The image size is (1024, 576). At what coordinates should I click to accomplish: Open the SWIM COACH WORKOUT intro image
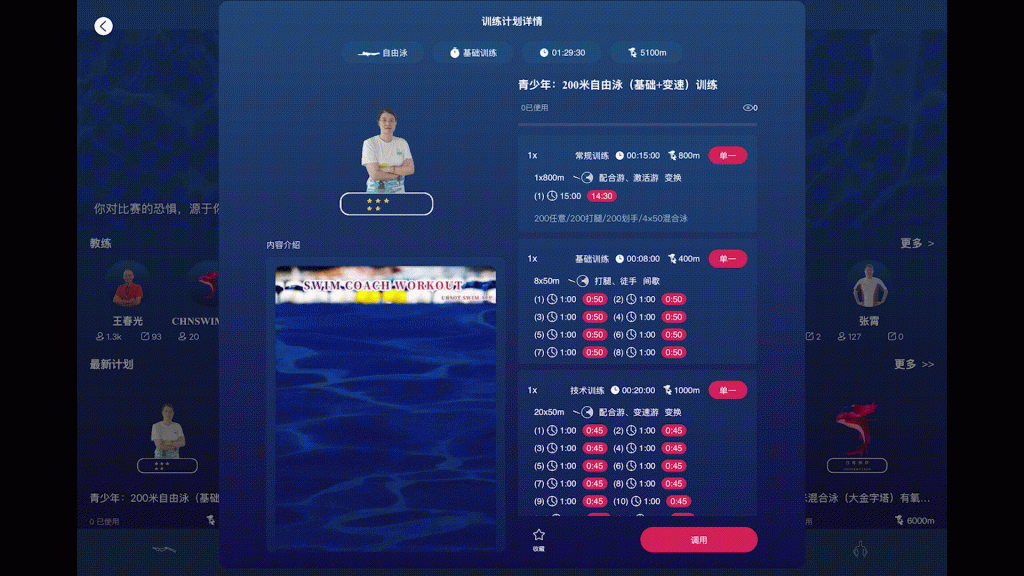pos(386,407)
